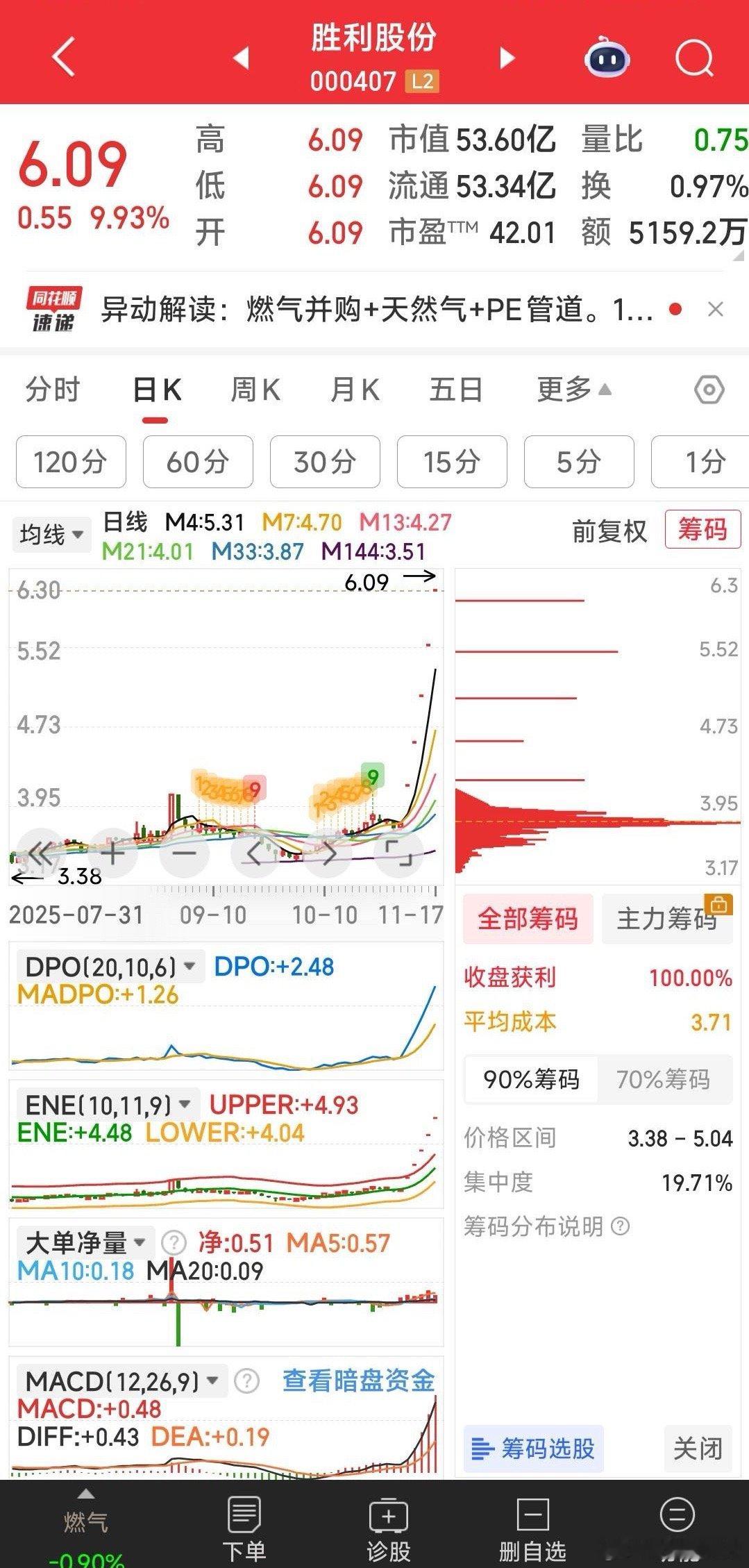Switch to the 分时 chart tab
The image size is (749, 1568).
[53, 390]
